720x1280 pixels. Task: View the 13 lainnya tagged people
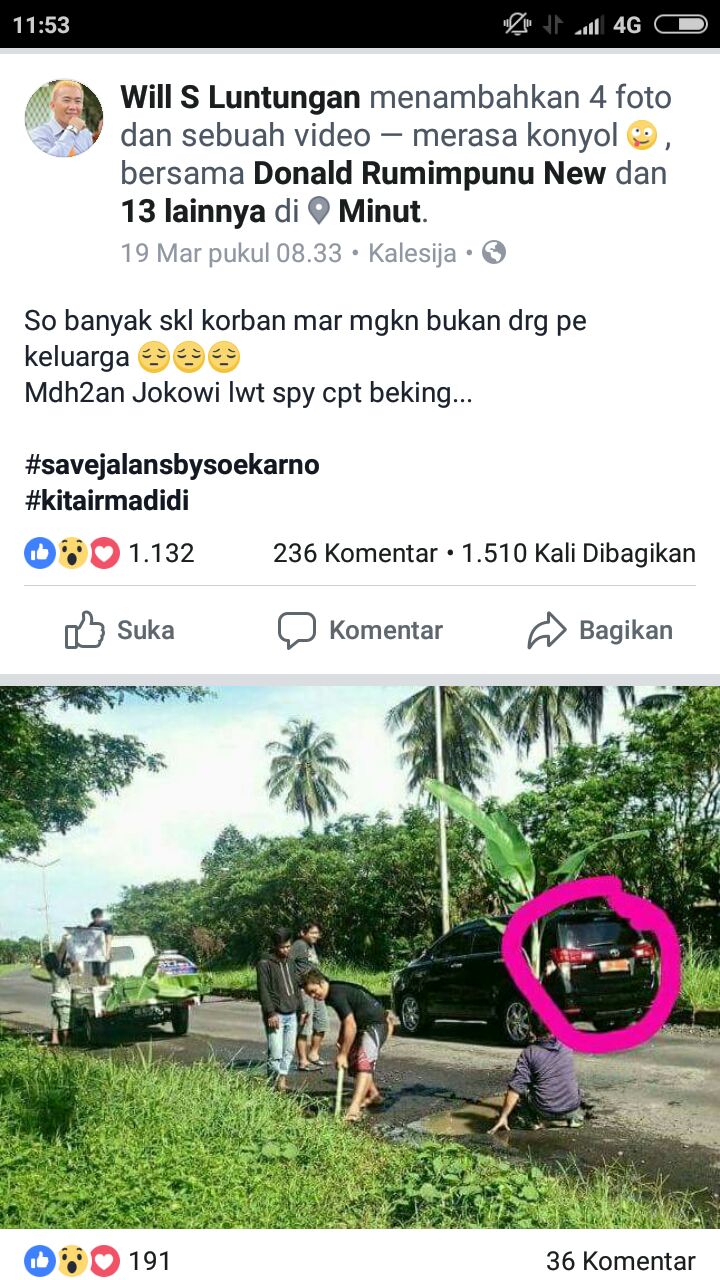click(x=192, y=211)
